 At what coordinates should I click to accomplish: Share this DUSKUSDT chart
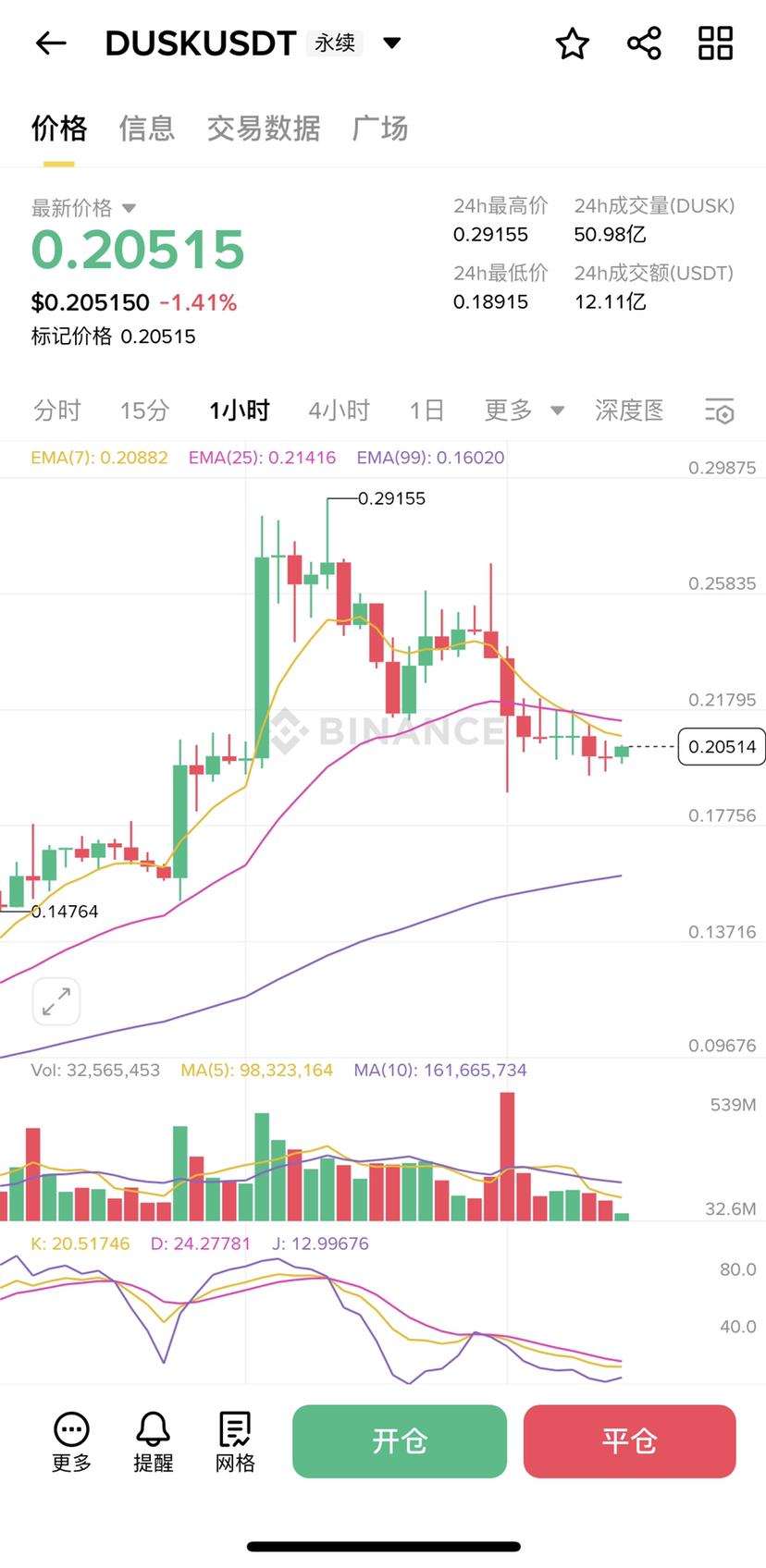[644, 43]
